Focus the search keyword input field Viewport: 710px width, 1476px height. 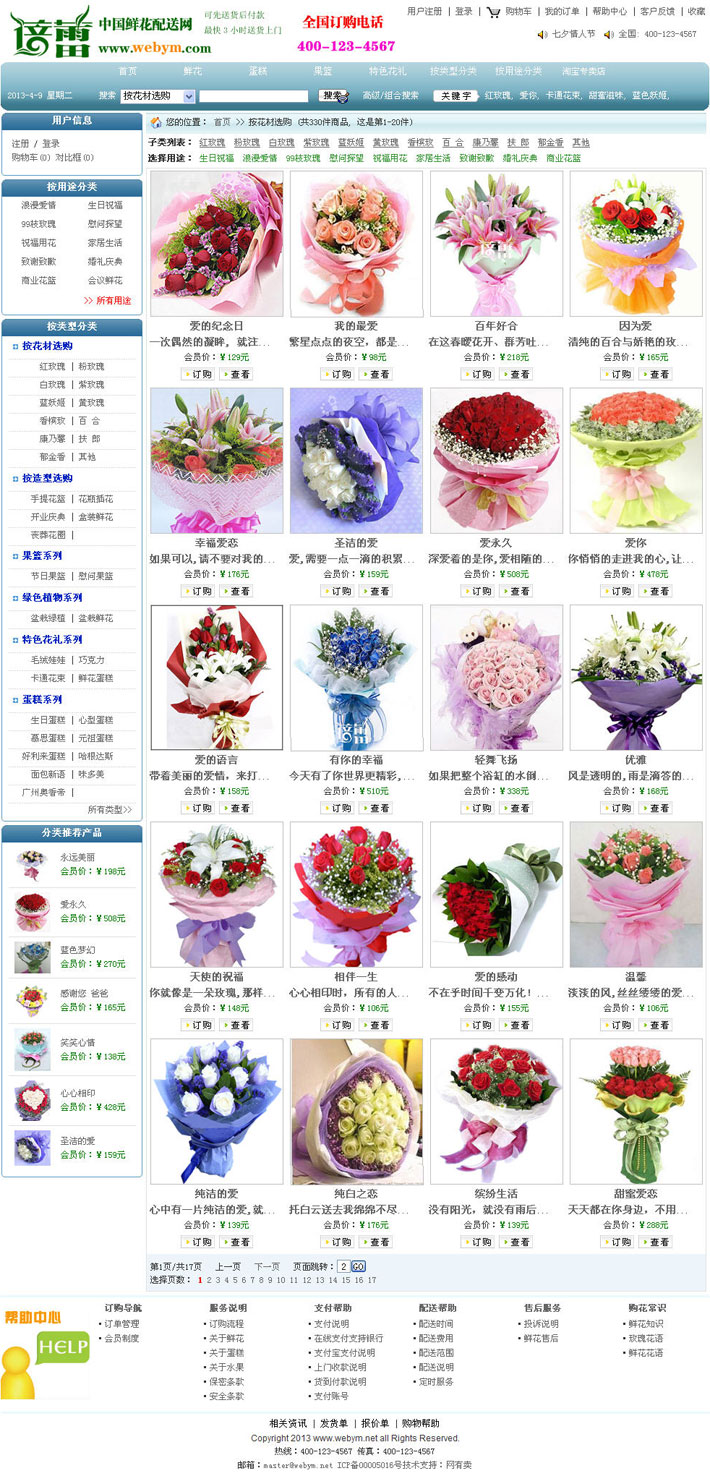253,96
